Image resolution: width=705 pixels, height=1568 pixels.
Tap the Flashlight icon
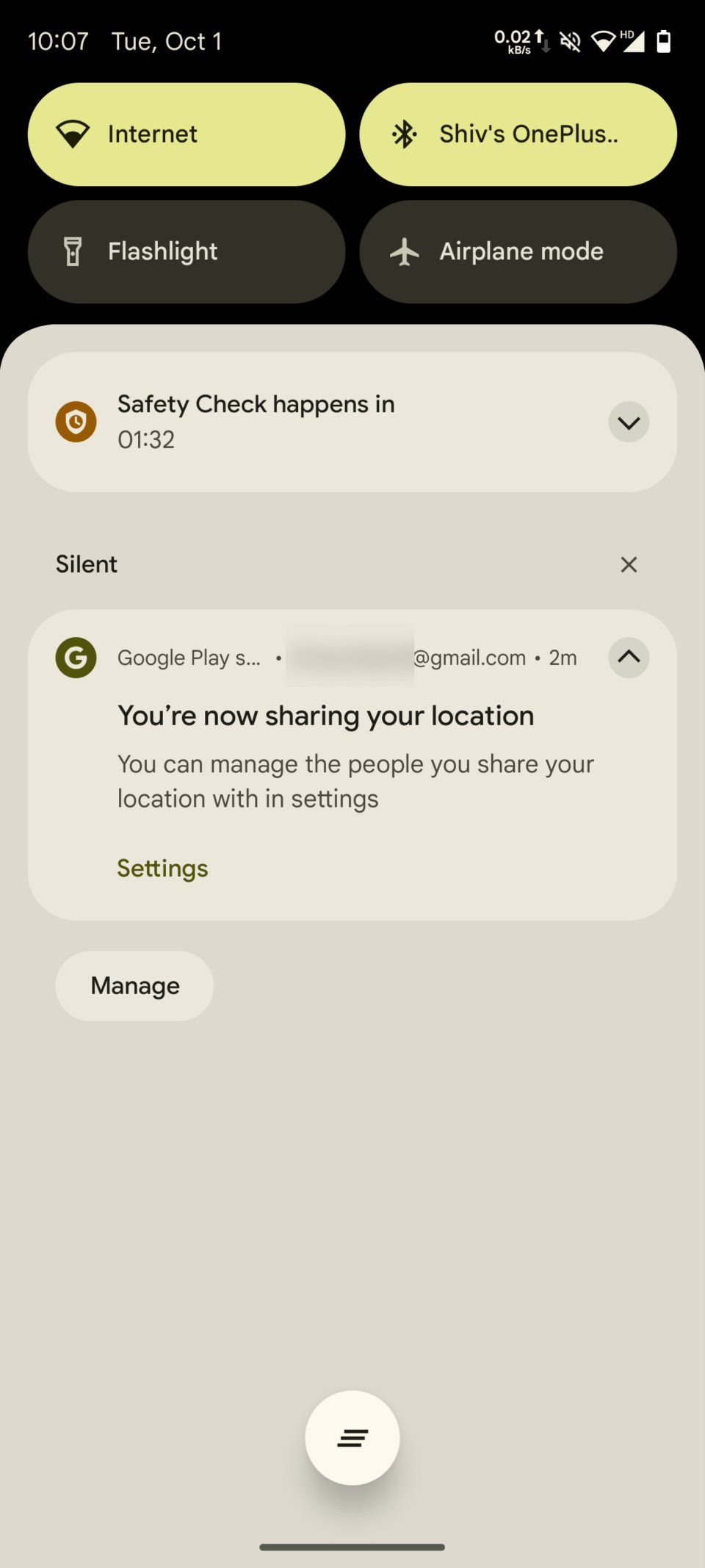[73, 251]
